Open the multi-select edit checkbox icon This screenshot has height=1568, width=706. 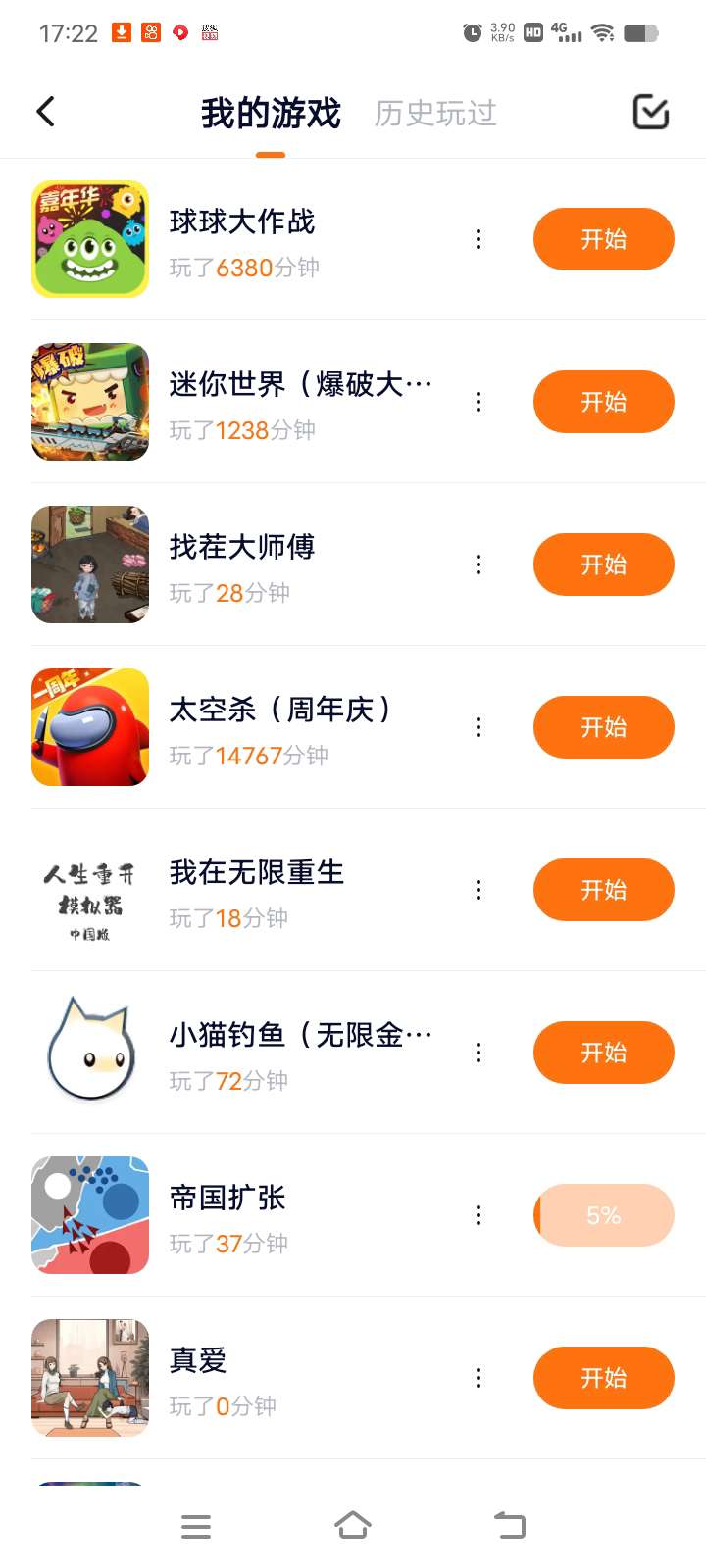(650, 113)
